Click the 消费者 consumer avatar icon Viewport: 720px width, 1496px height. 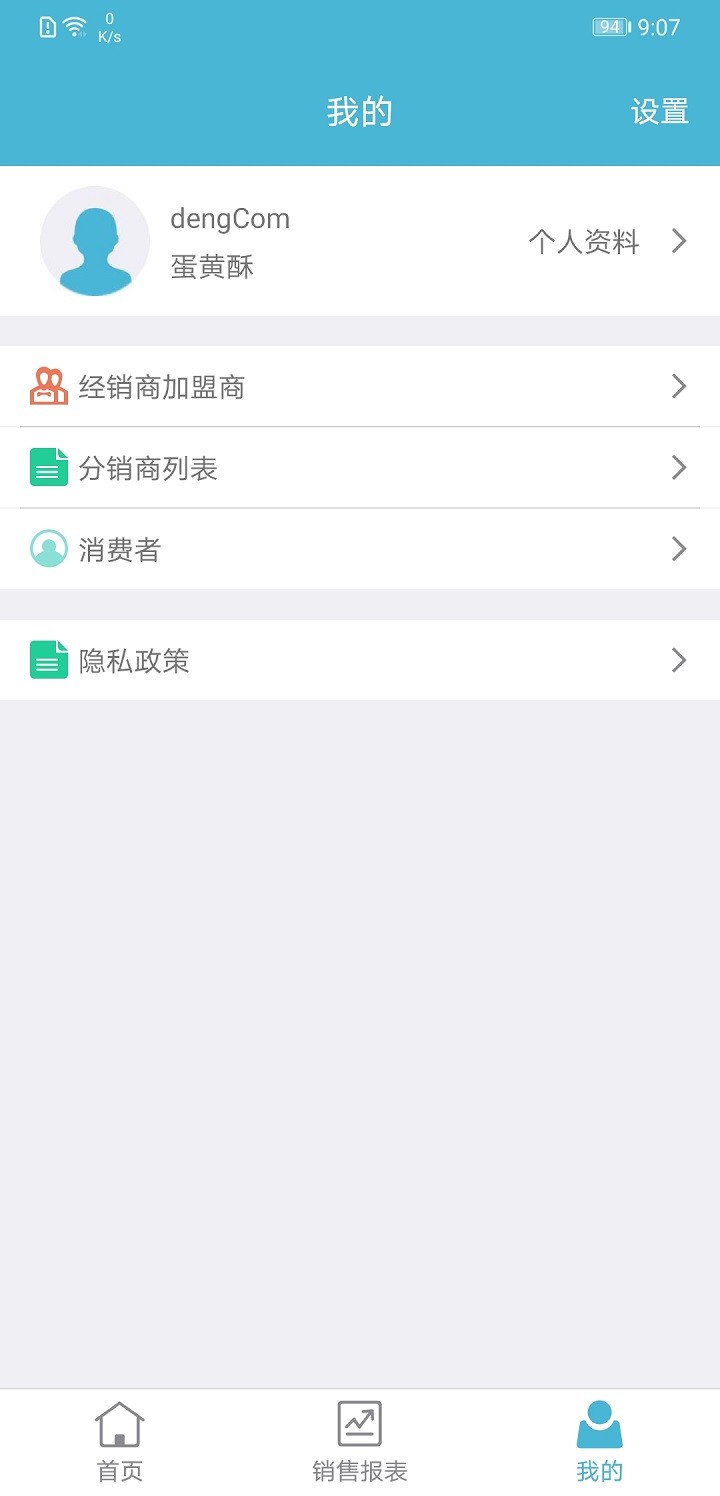tap(47, 549)
